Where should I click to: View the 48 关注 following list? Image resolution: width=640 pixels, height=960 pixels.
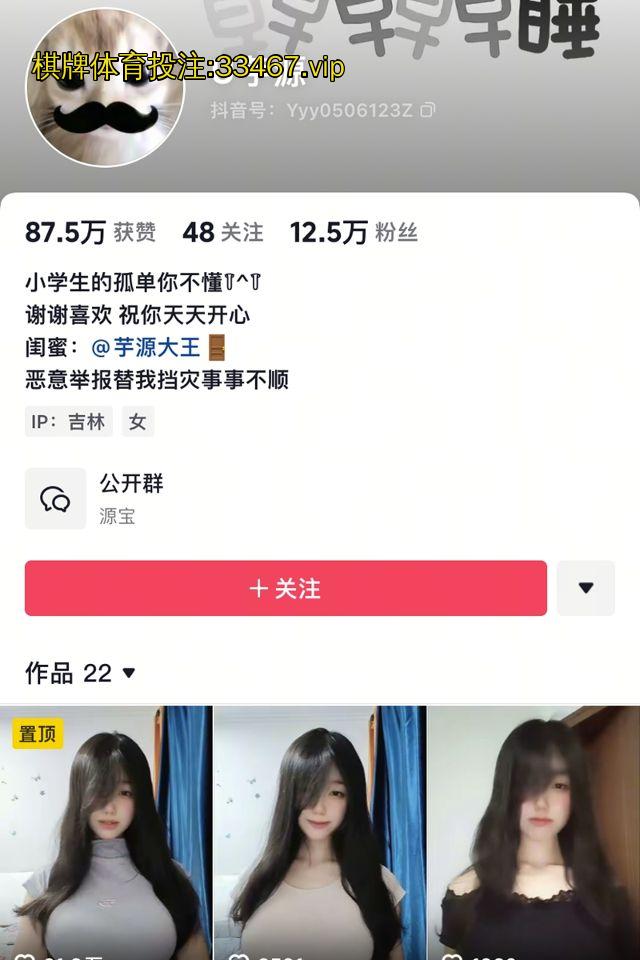(x=222, y=232)
